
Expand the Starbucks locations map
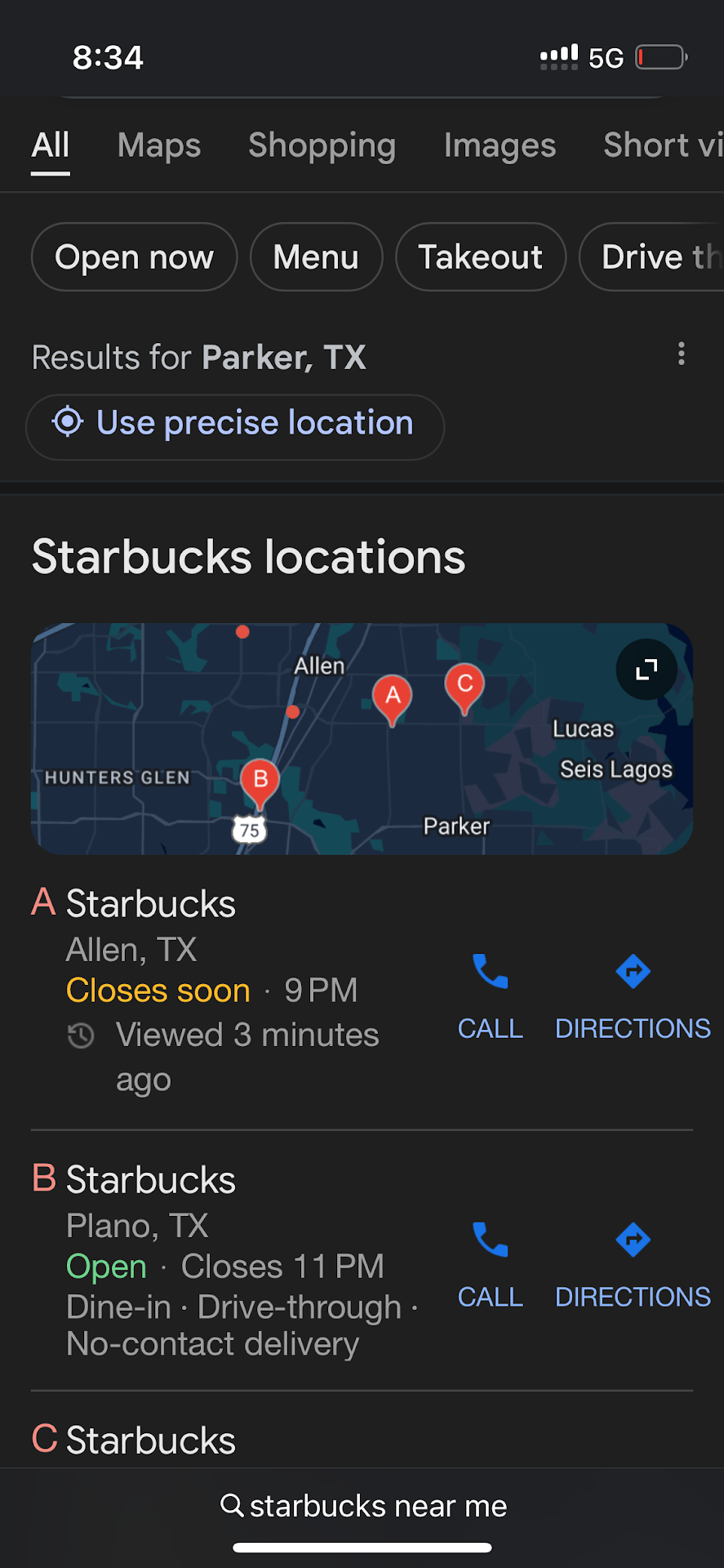point(646,670)
